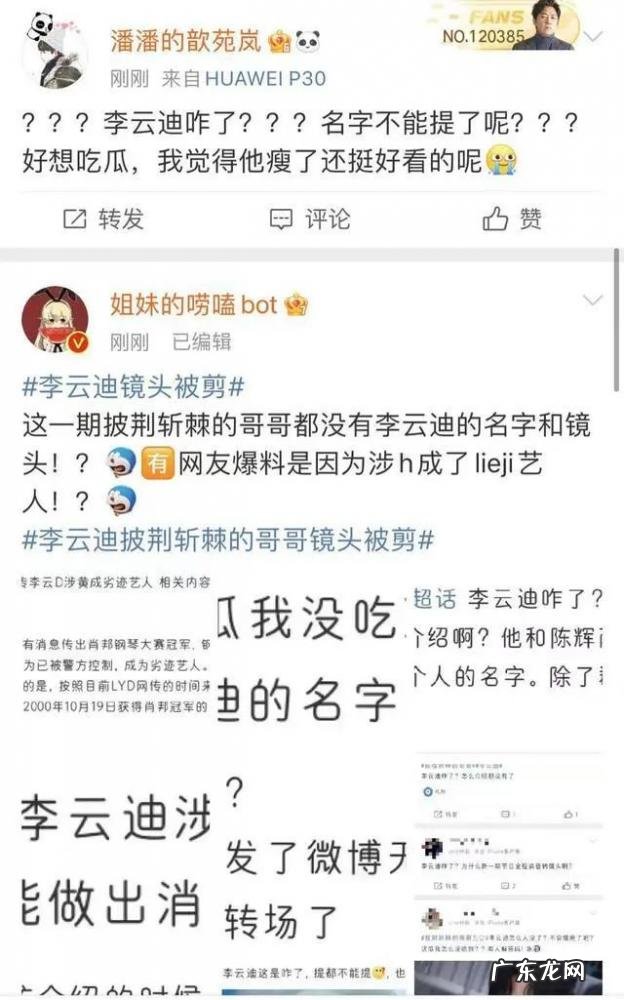Repost 潘潘的歆苑岚's post via 转发
Viewport: 624px width, 1000px height.
point(103,218)
